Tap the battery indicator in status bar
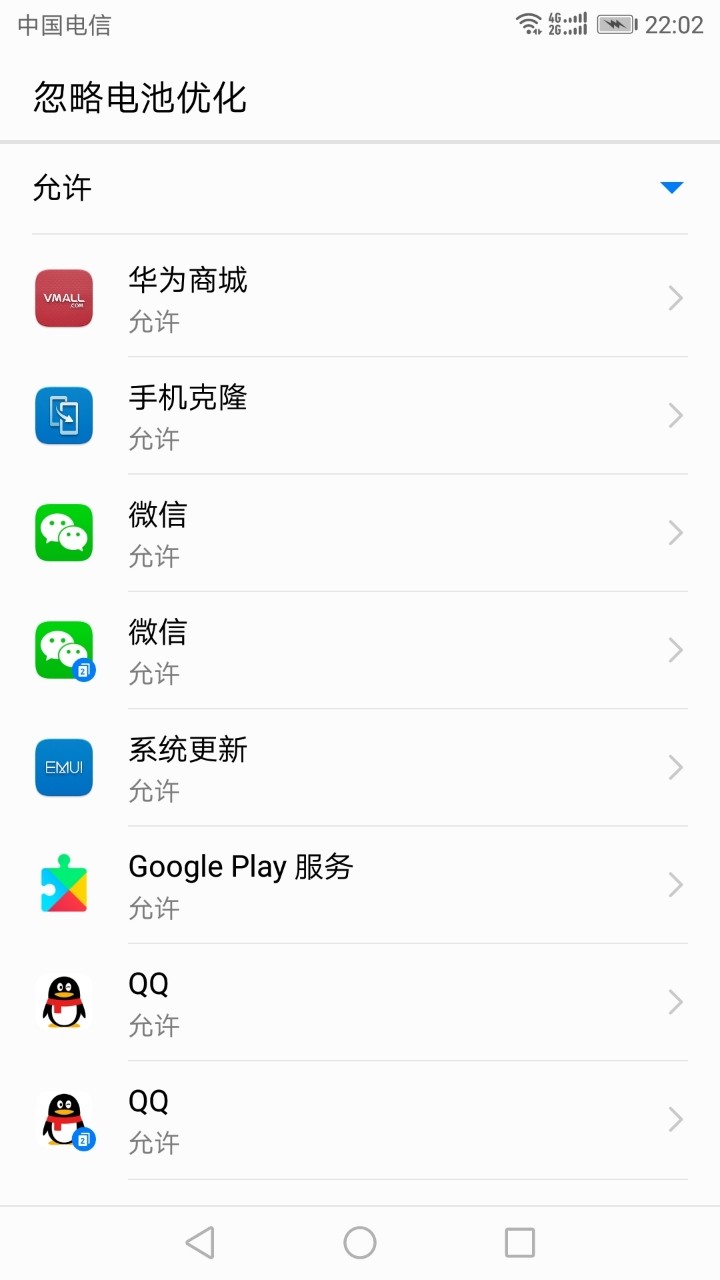Image resolution: width=720 pixels, height=1280 pixels. point(614,23)
